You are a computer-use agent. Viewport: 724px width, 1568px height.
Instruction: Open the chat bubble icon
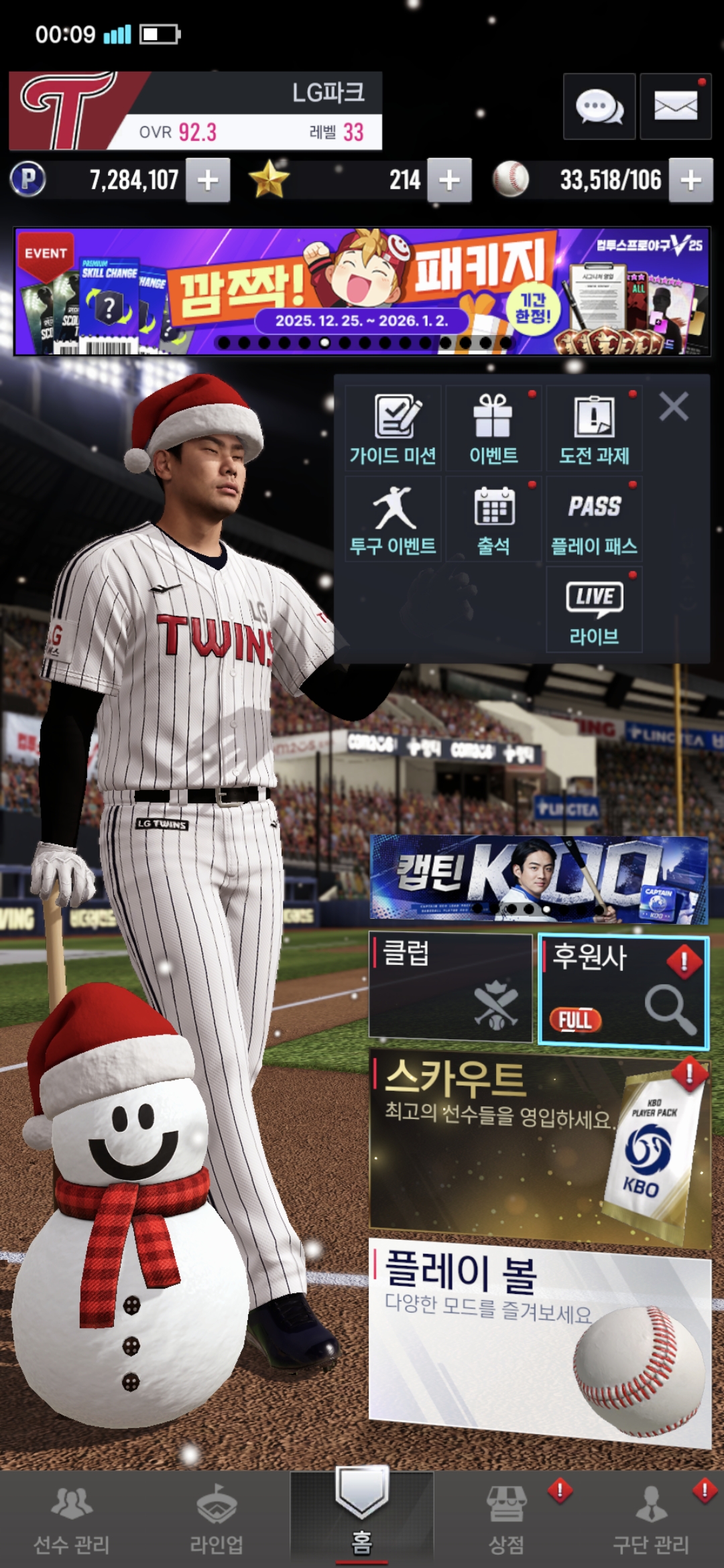click(x=599, y=107)
